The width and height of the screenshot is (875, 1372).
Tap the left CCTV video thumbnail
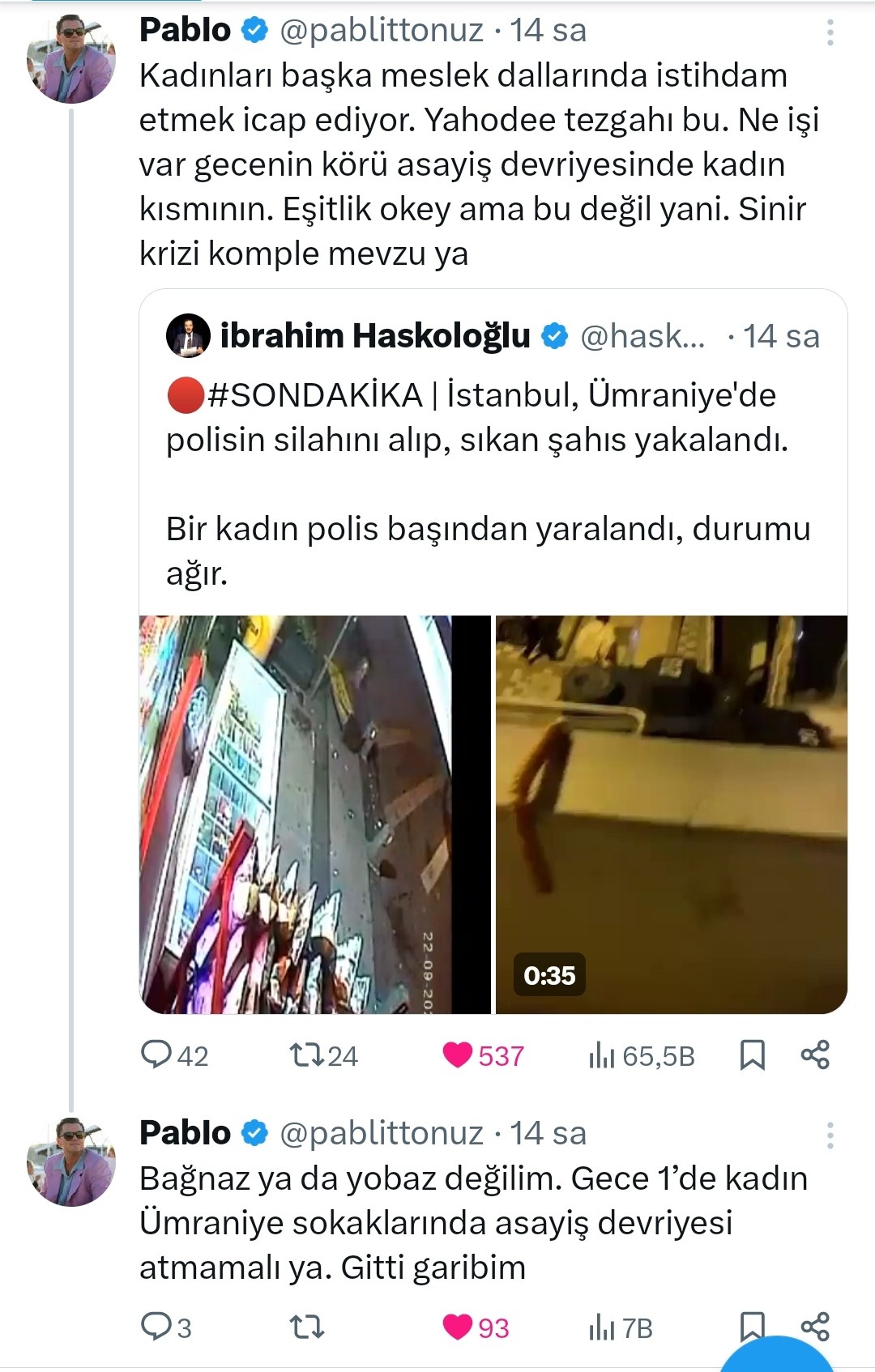[314, 813]
